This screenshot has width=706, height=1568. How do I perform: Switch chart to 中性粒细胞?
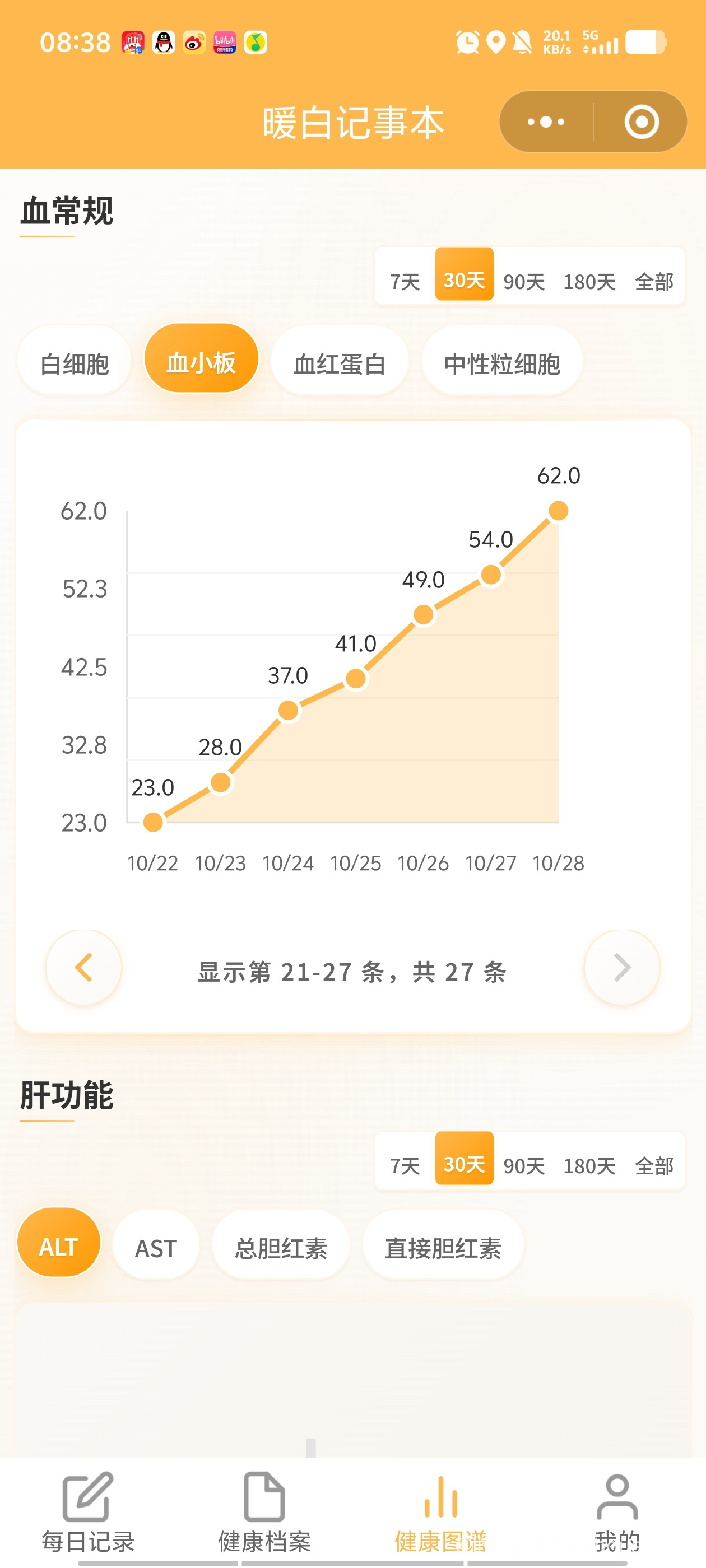coord(502,363)
